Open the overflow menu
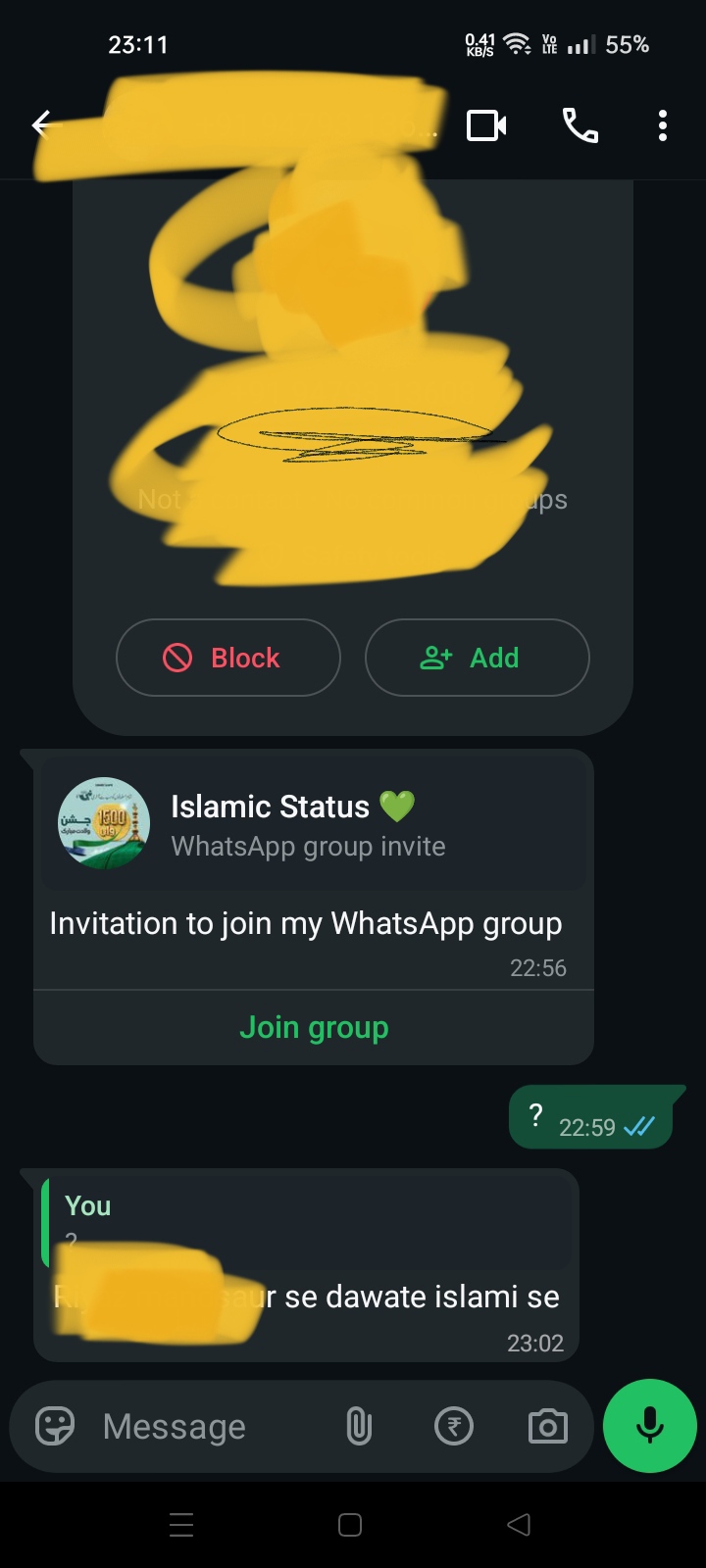The height and width of the screenshot is (1568, 706). pos(663,125)
